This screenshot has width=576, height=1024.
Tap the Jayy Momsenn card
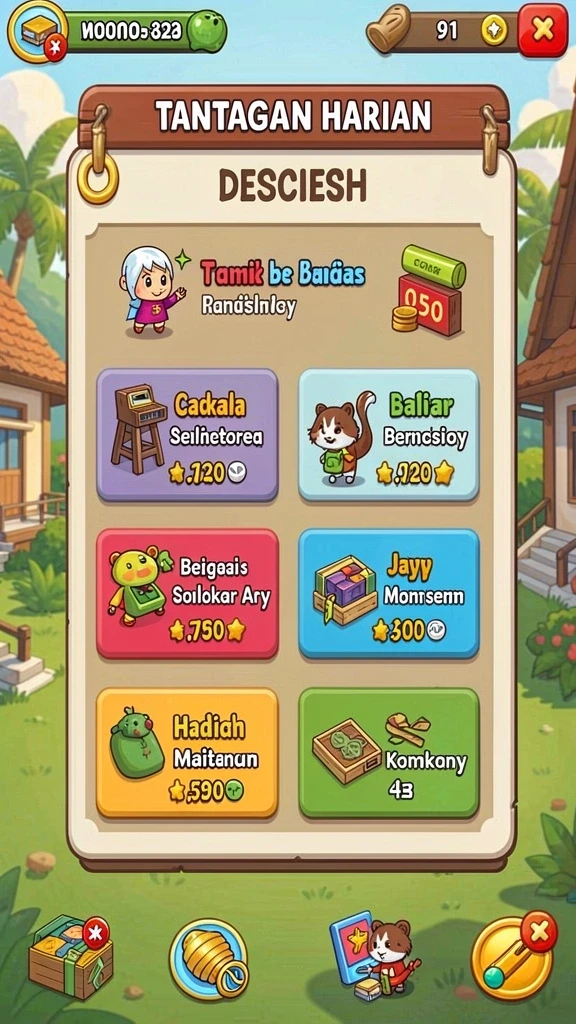[389, 594]
